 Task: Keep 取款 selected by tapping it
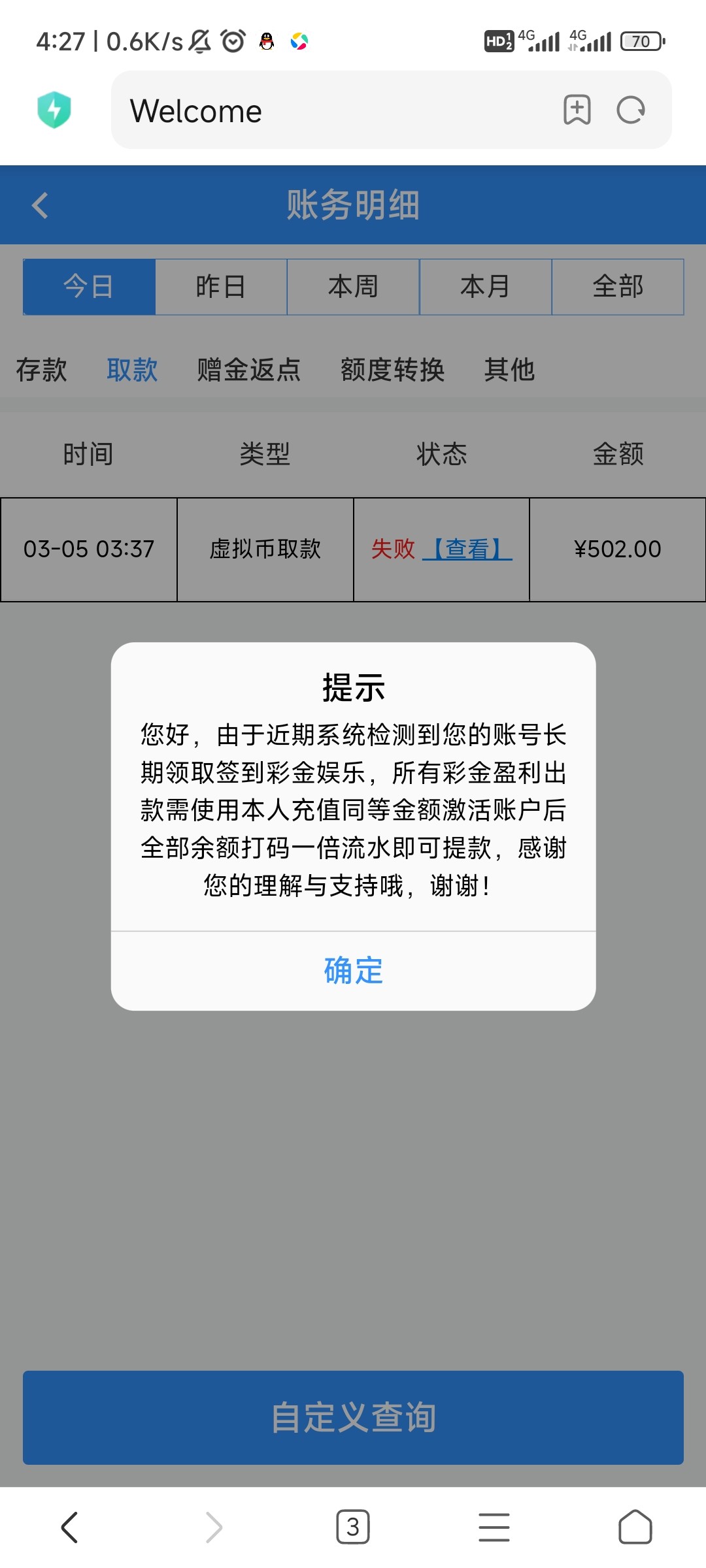point(131,370)
